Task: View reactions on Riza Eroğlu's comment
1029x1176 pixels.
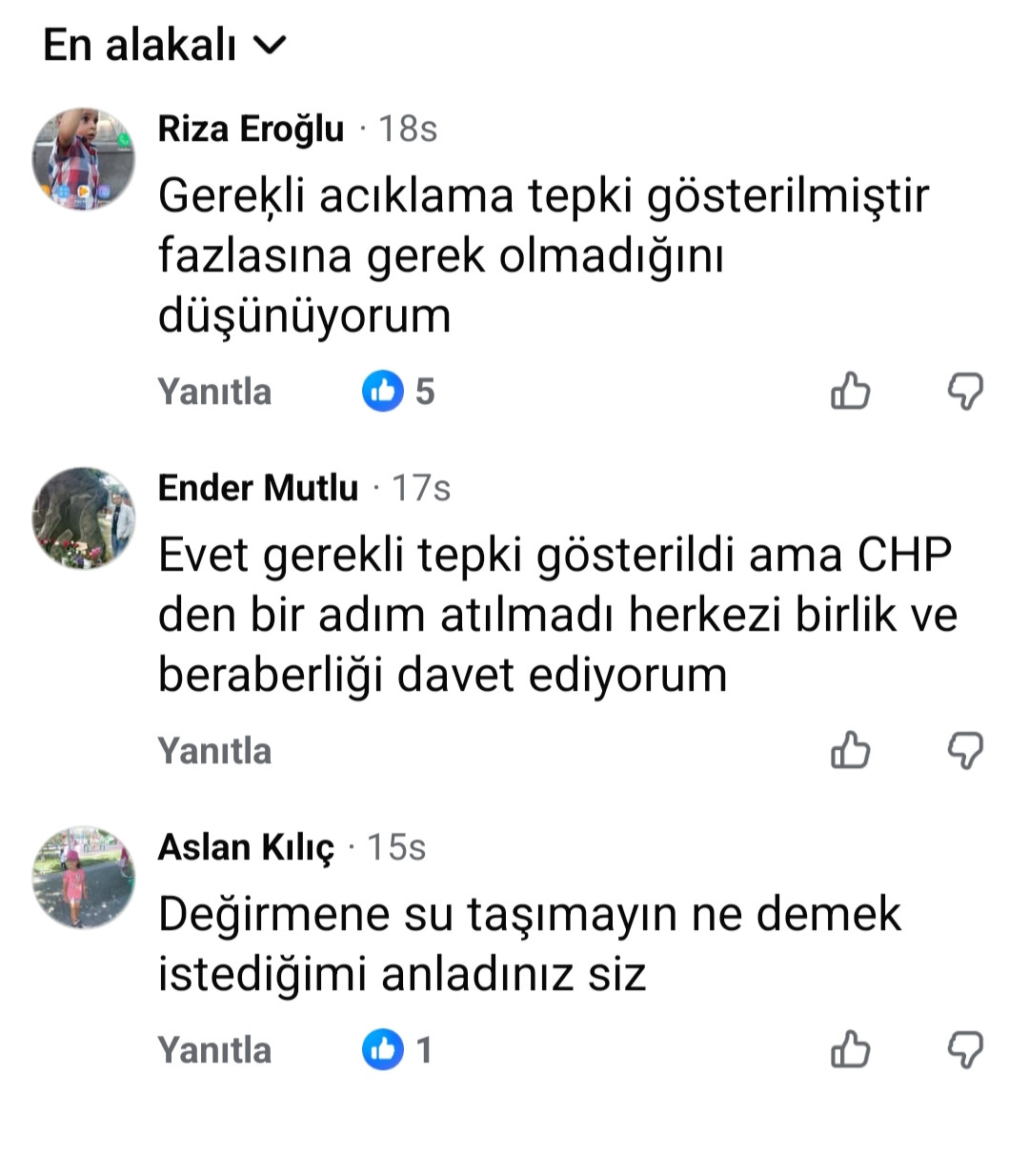Action: 397,392
